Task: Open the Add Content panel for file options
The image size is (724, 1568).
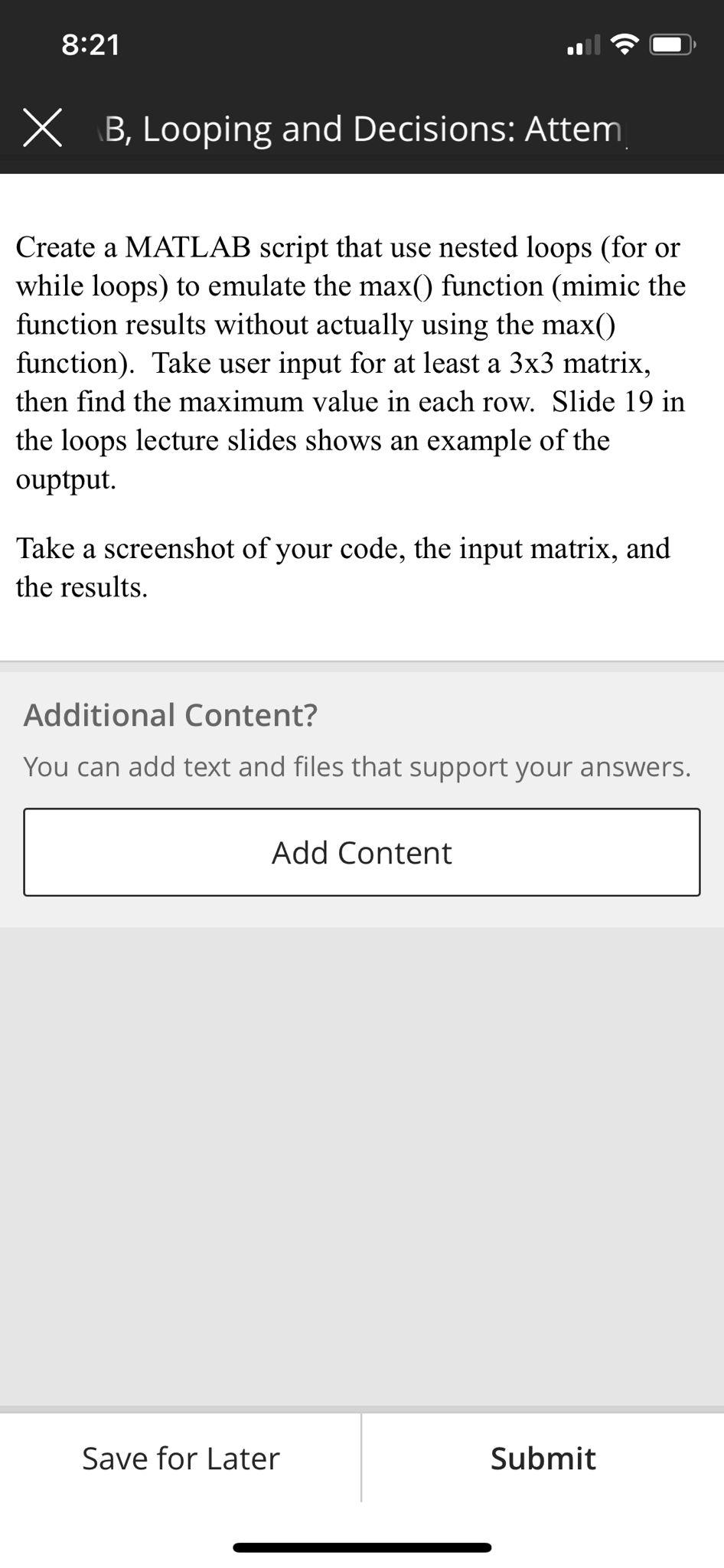Action: coord(361,851)
